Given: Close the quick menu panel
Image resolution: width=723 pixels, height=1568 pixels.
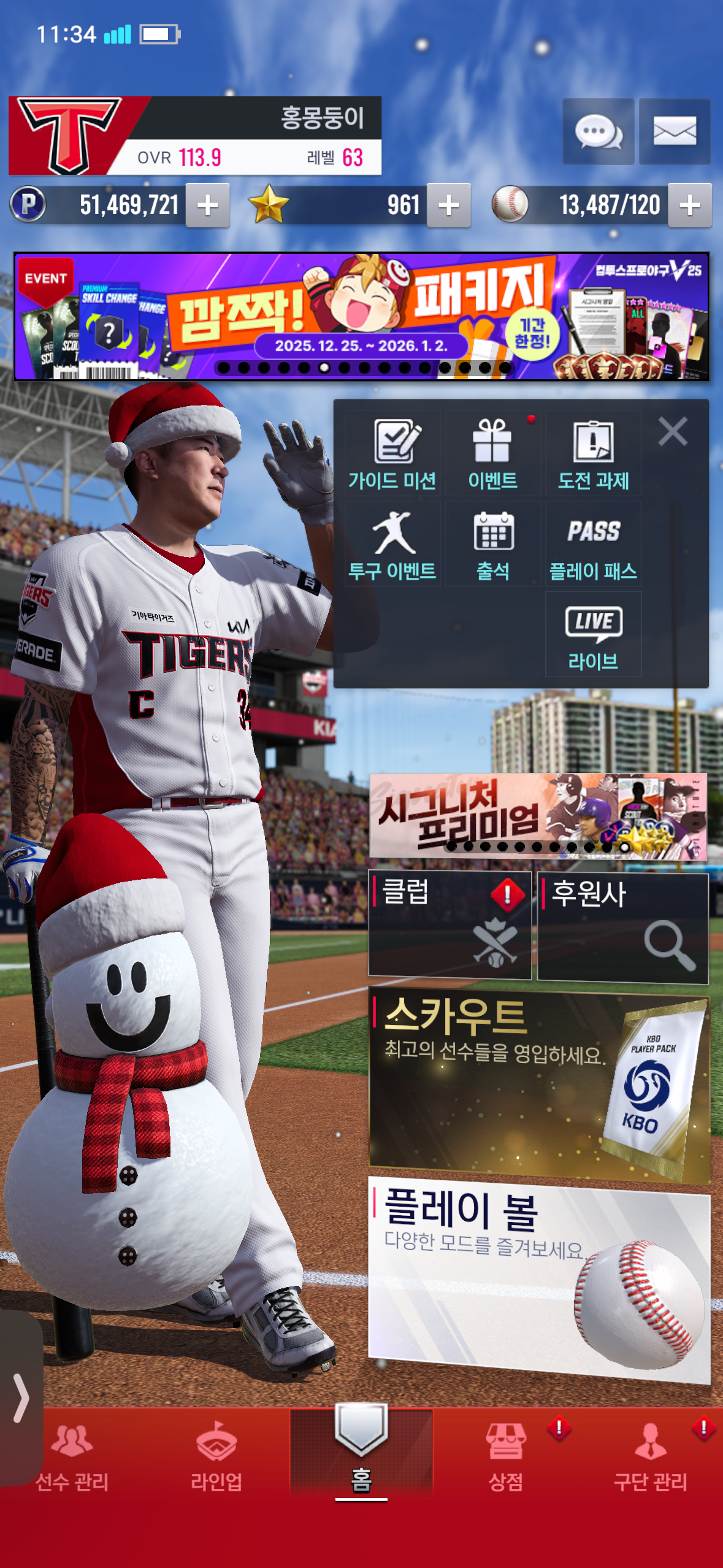Looking at the screenshot, I should pyautogui.click(x=673, y=431).
